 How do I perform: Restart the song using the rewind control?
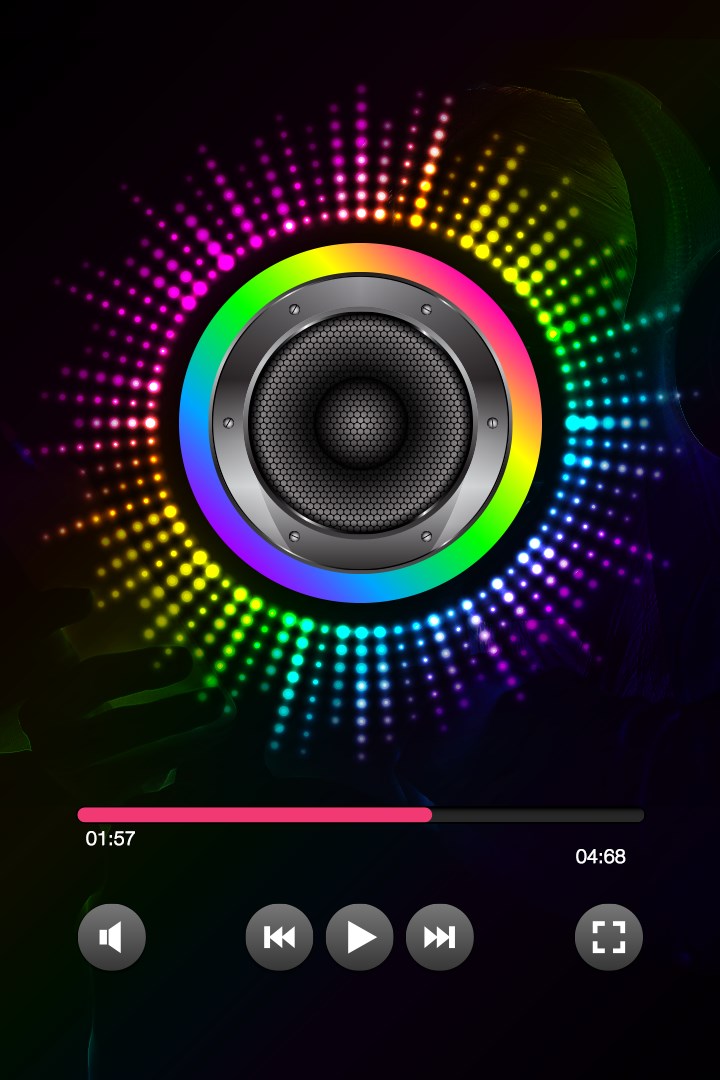pos(280,937)
